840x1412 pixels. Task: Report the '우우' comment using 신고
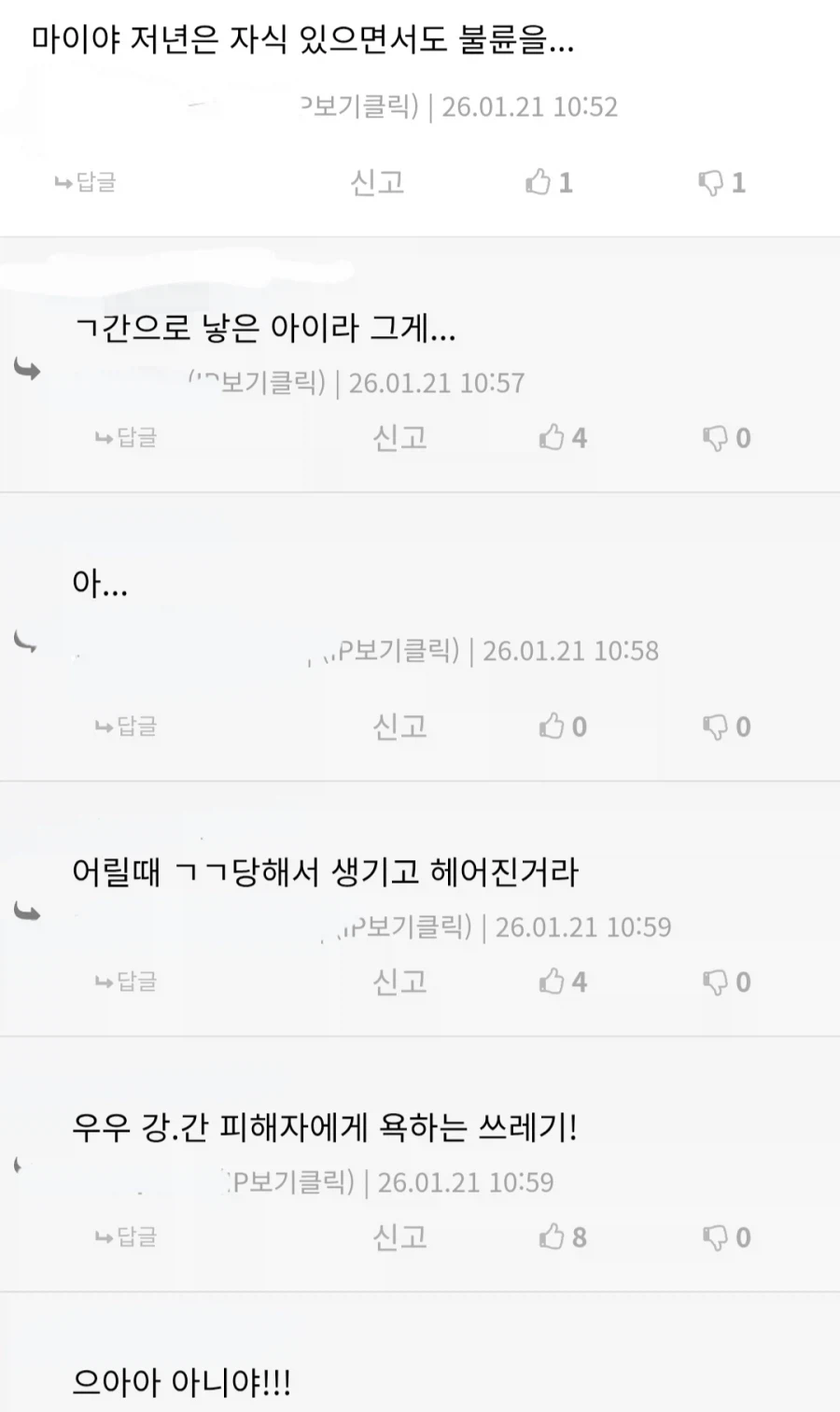click(399, 1237)
